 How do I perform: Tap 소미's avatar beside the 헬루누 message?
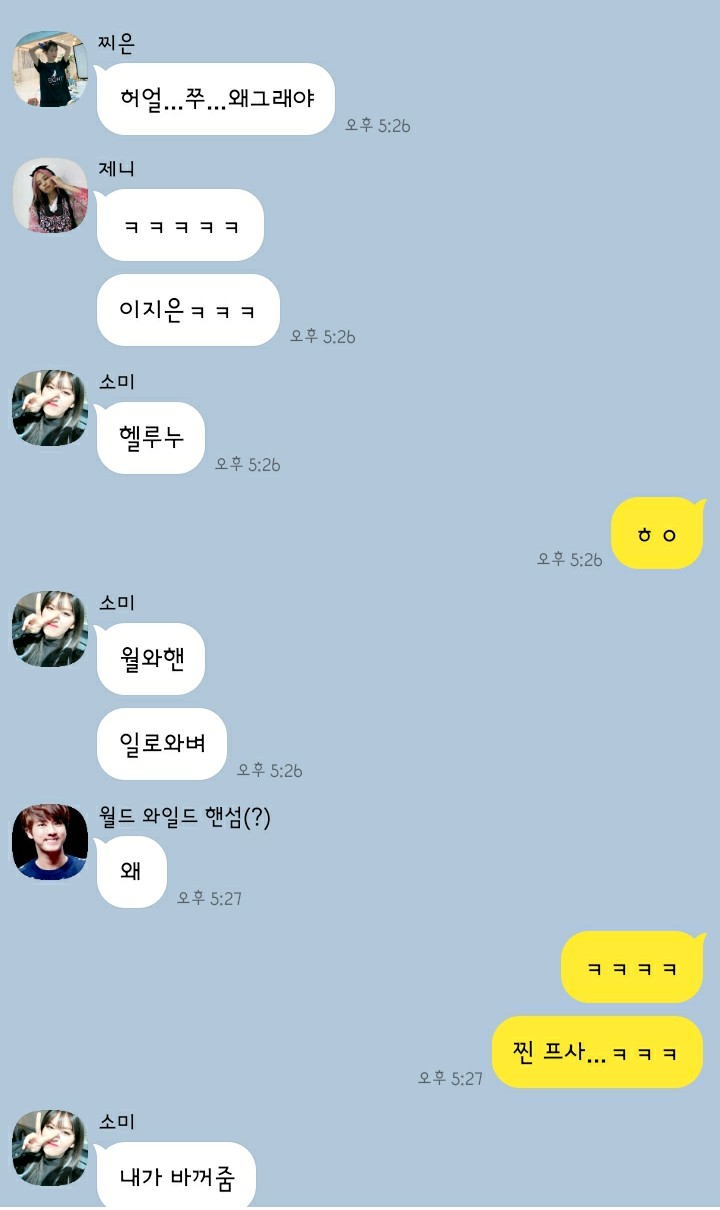50,408
